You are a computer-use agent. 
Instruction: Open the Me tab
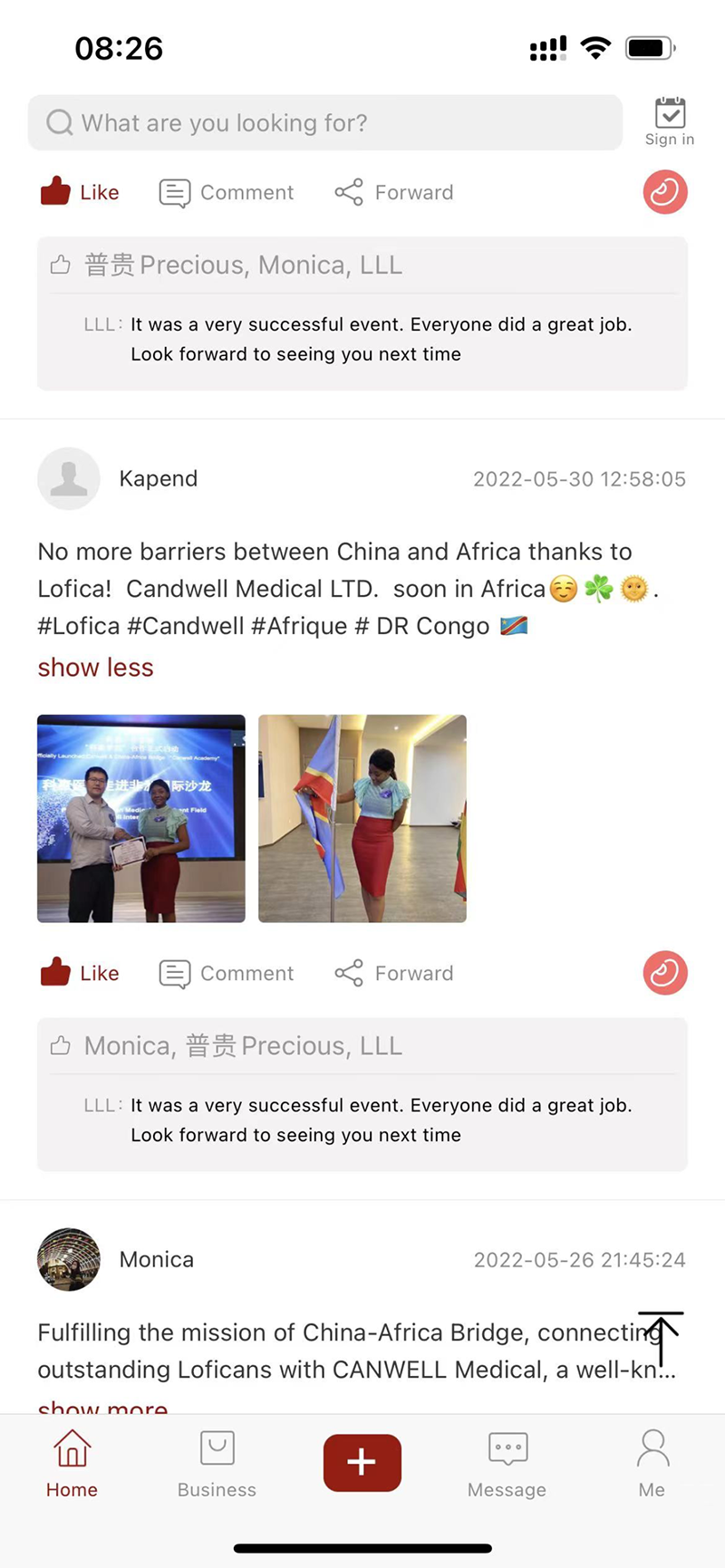coord(652,1464)
